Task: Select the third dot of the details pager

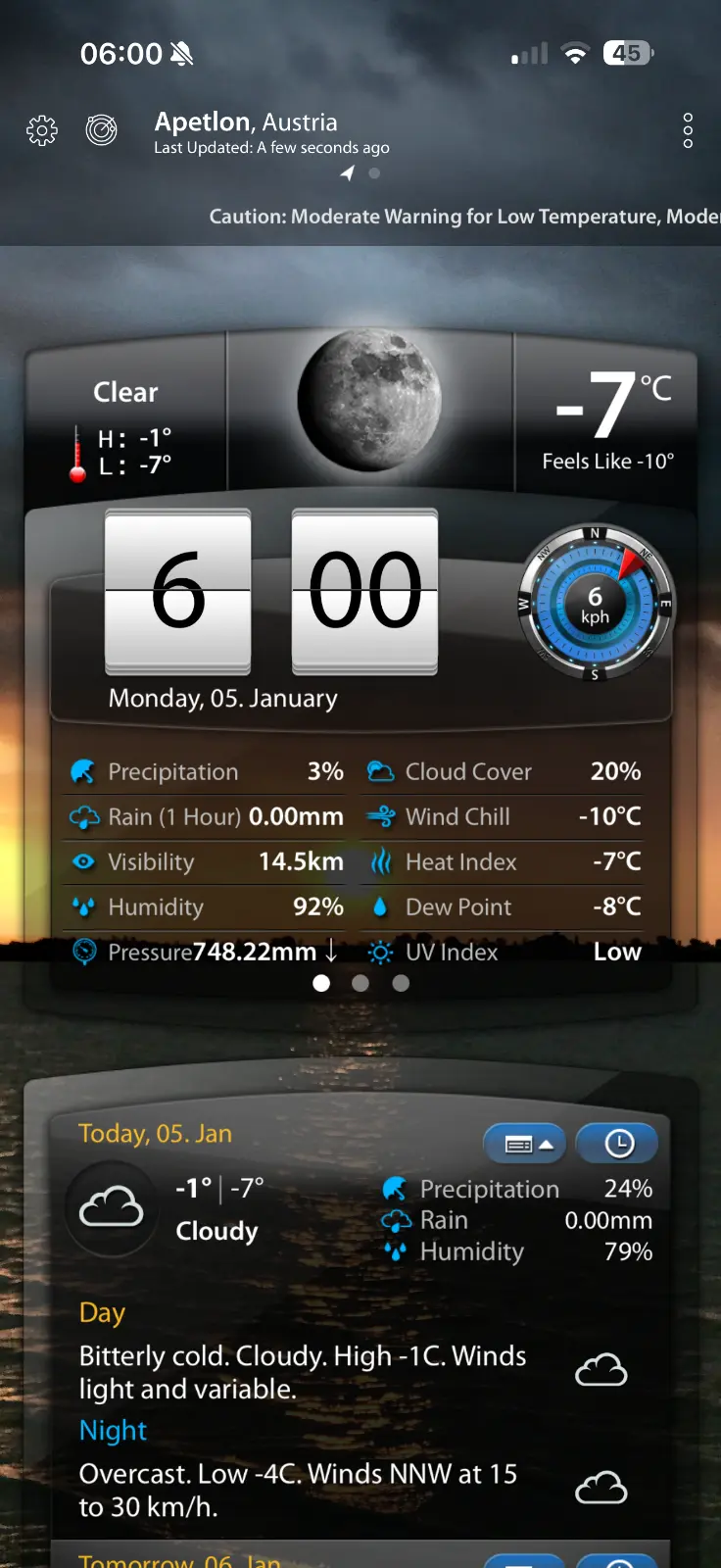Action: pos(401,983)
